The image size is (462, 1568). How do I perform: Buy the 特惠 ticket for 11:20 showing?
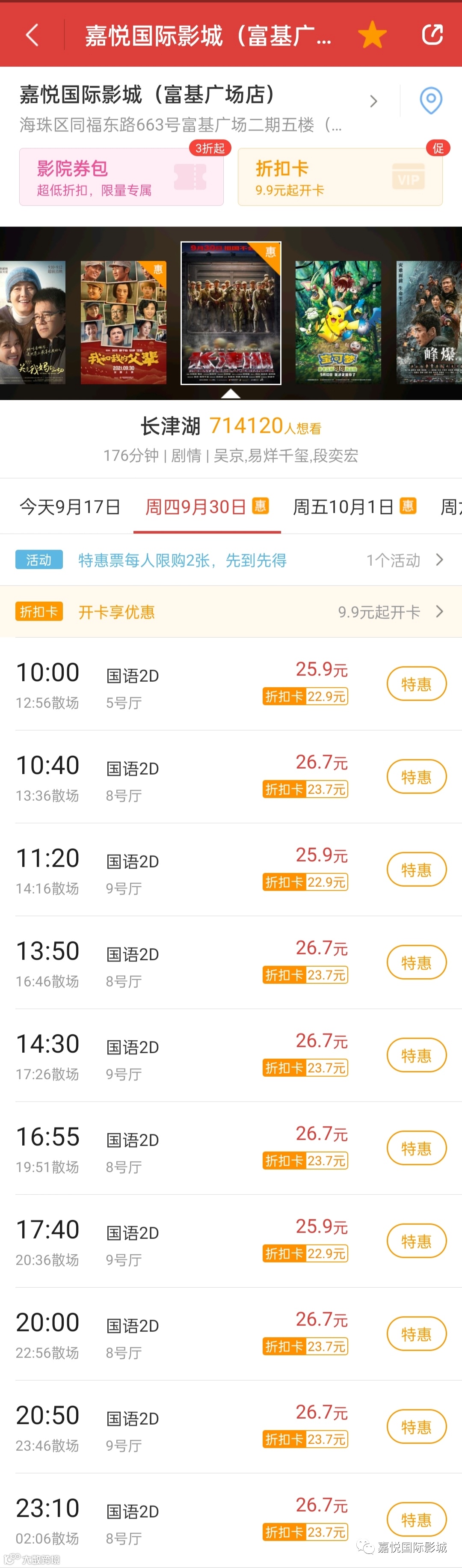(416, 870)
